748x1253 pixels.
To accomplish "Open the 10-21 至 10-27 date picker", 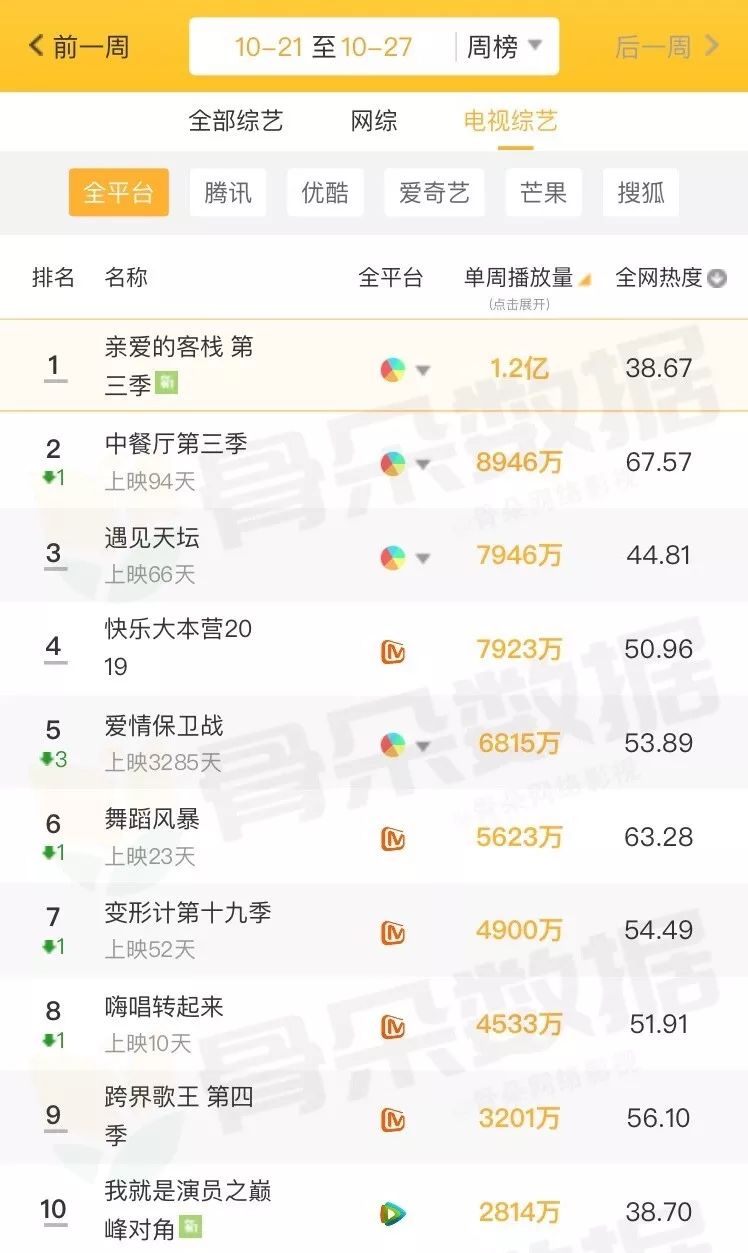I will [322, 47].
